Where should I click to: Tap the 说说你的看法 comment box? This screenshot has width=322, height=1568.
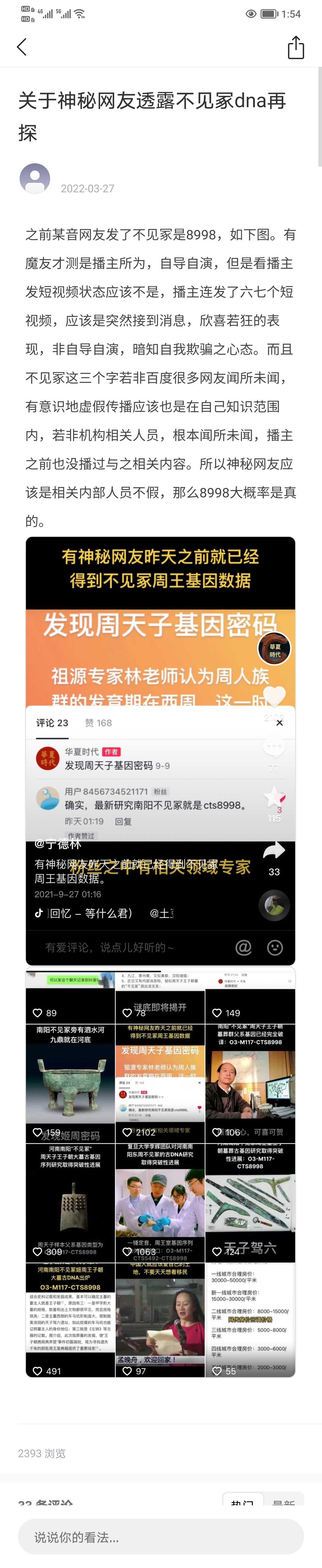coord(160,1537)
